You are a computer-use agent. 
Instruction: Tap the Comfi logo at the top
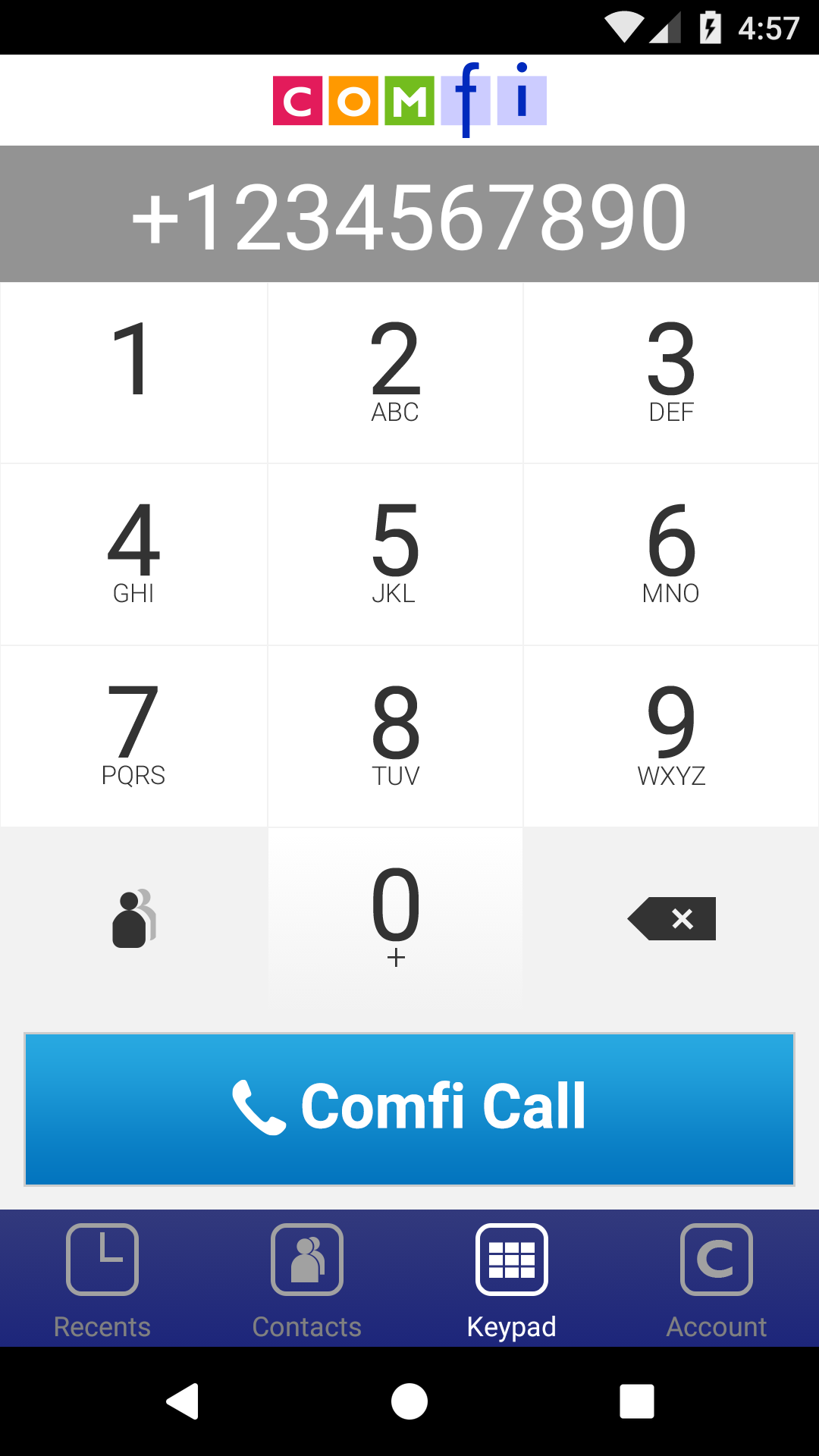tap(409, 99)
